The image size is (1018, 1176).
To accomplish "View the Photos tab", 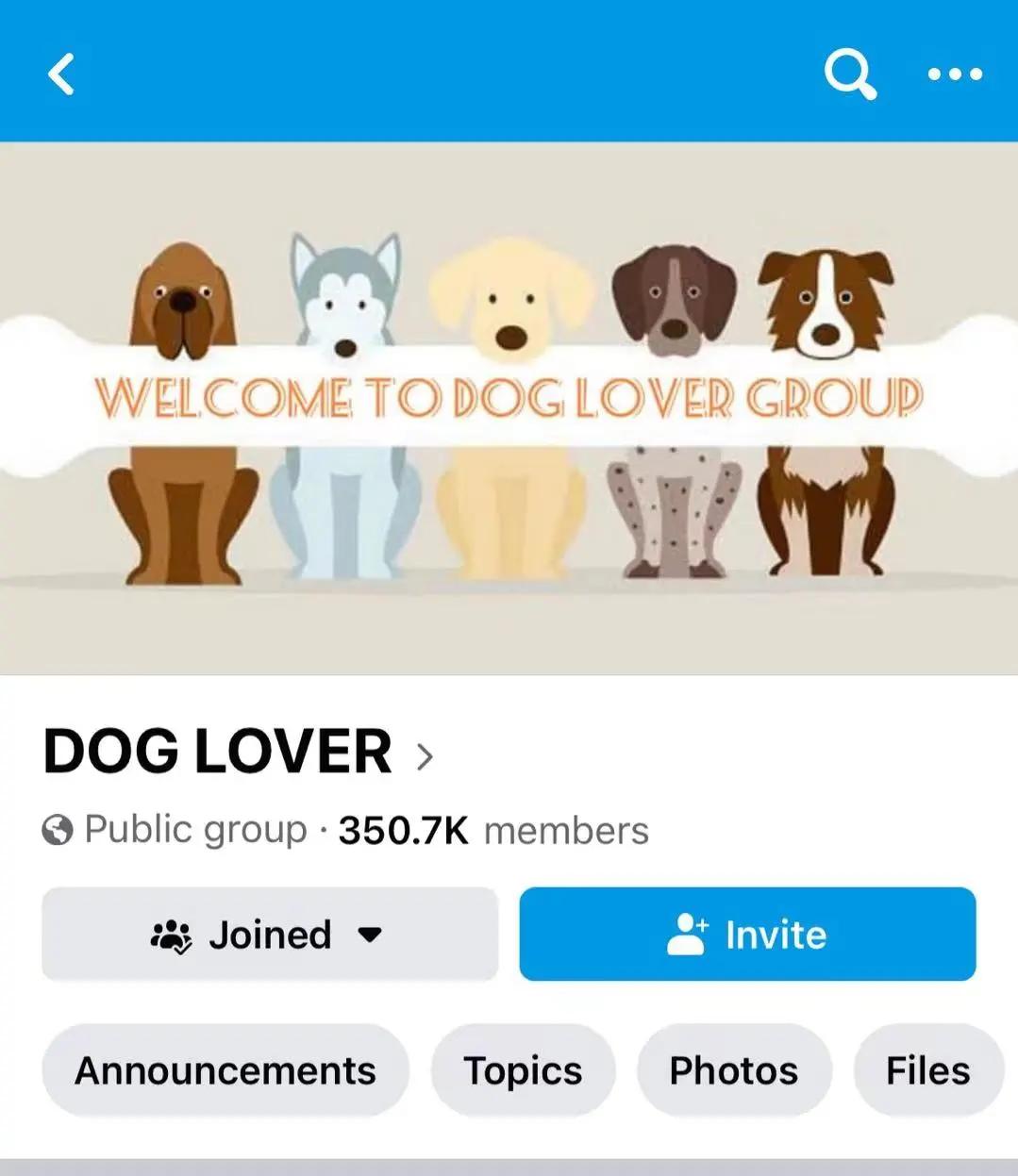I will (x=734, y=1070).
